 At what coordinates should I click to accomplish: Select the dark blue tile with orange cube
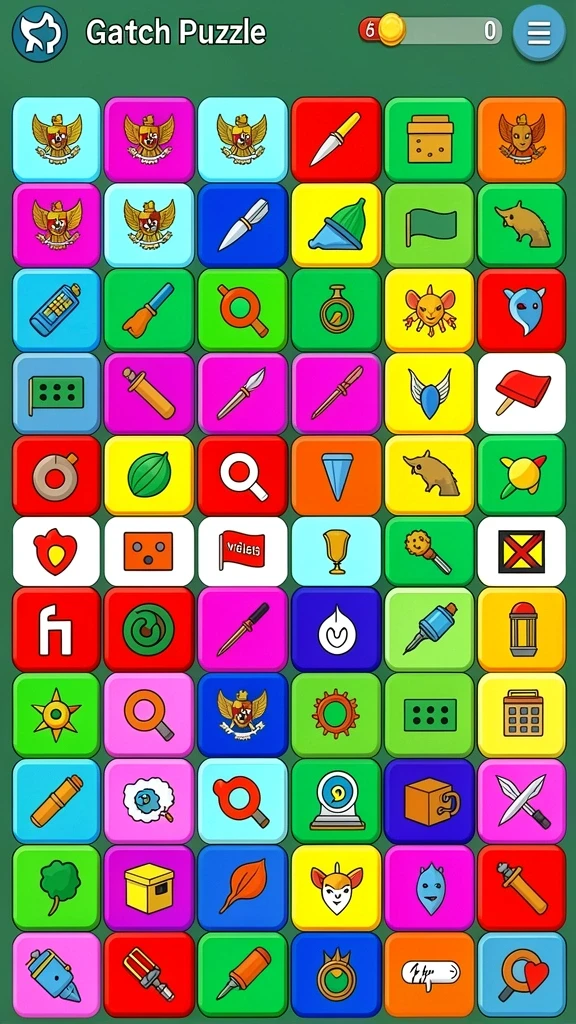click(x=429, y=801)
